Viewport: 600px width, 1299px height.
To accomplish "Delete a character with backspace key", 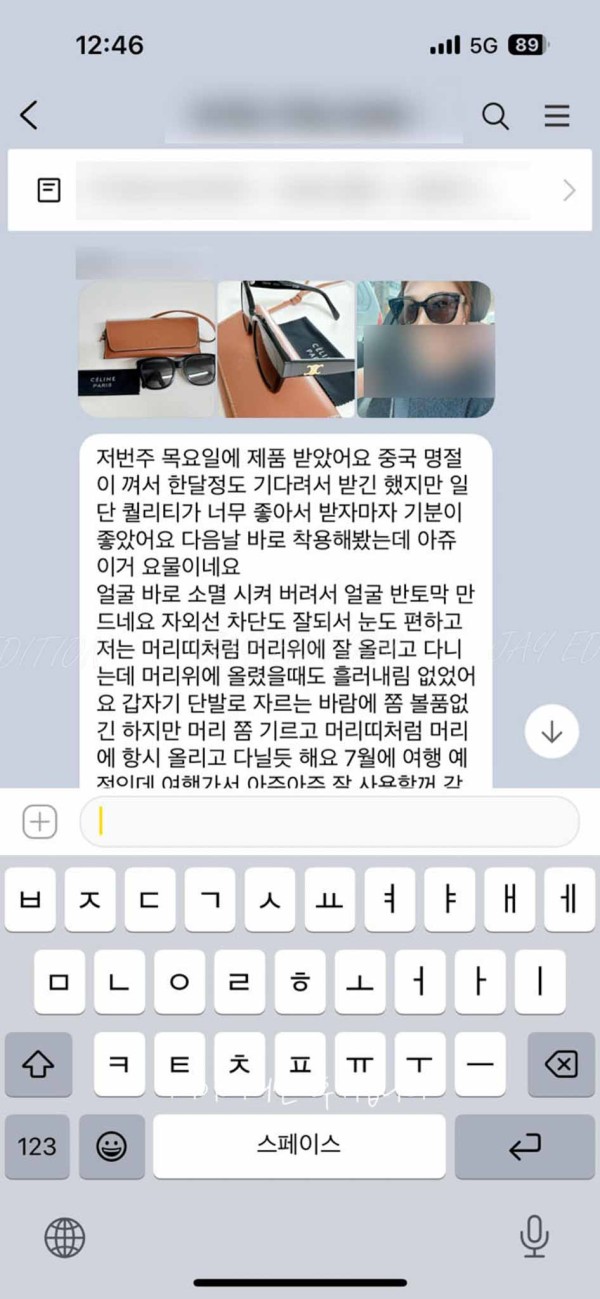I will click(x=561, y=1064).
